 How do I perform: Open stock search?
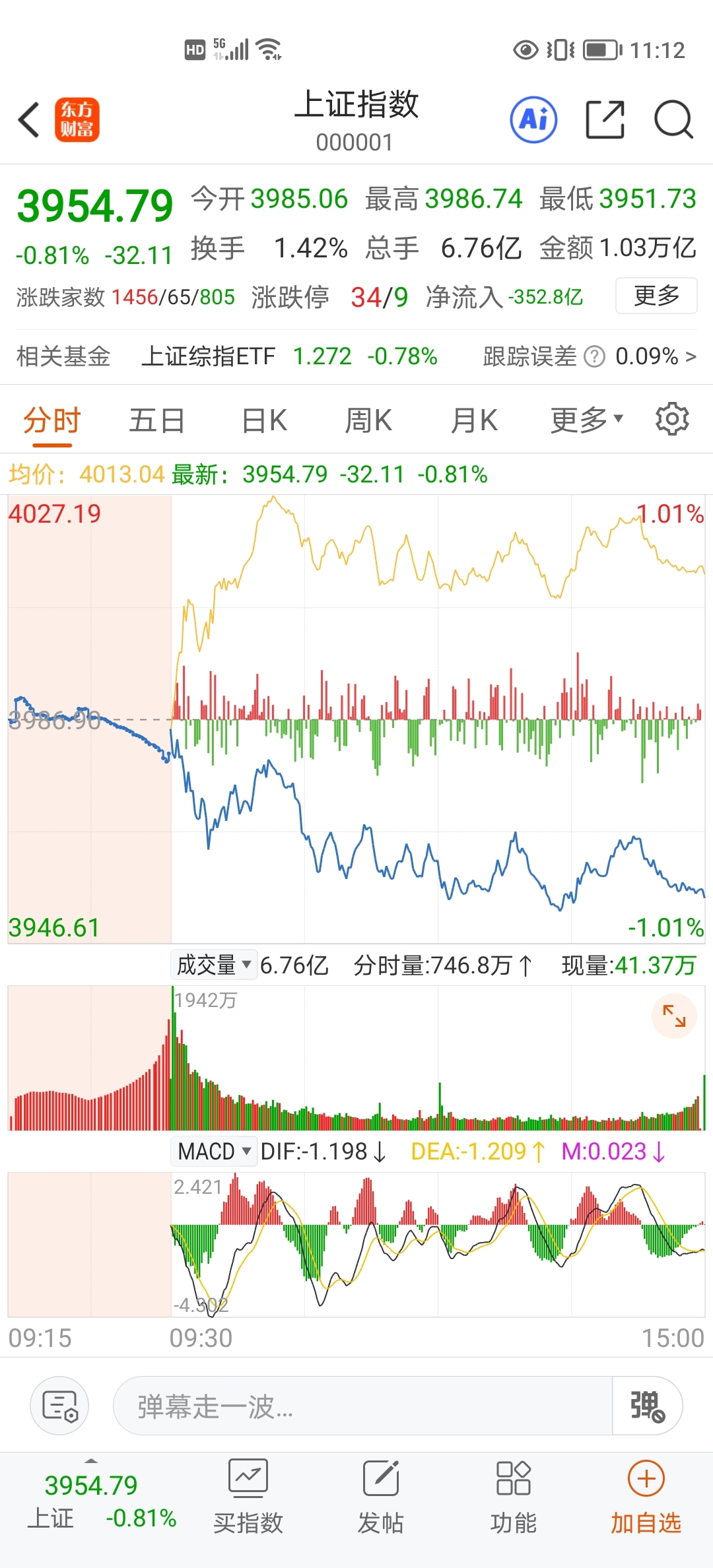point(673,120)
